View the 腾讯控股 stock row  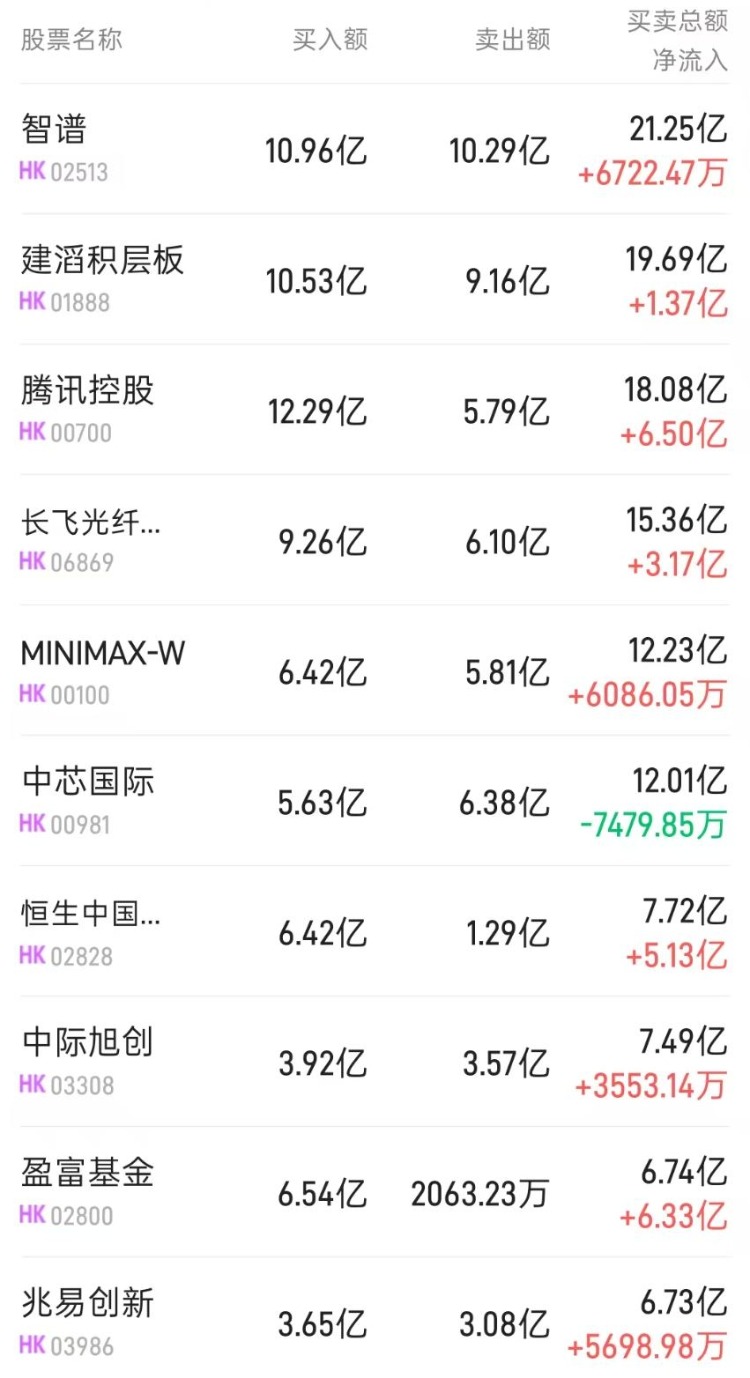click(375, 410)
